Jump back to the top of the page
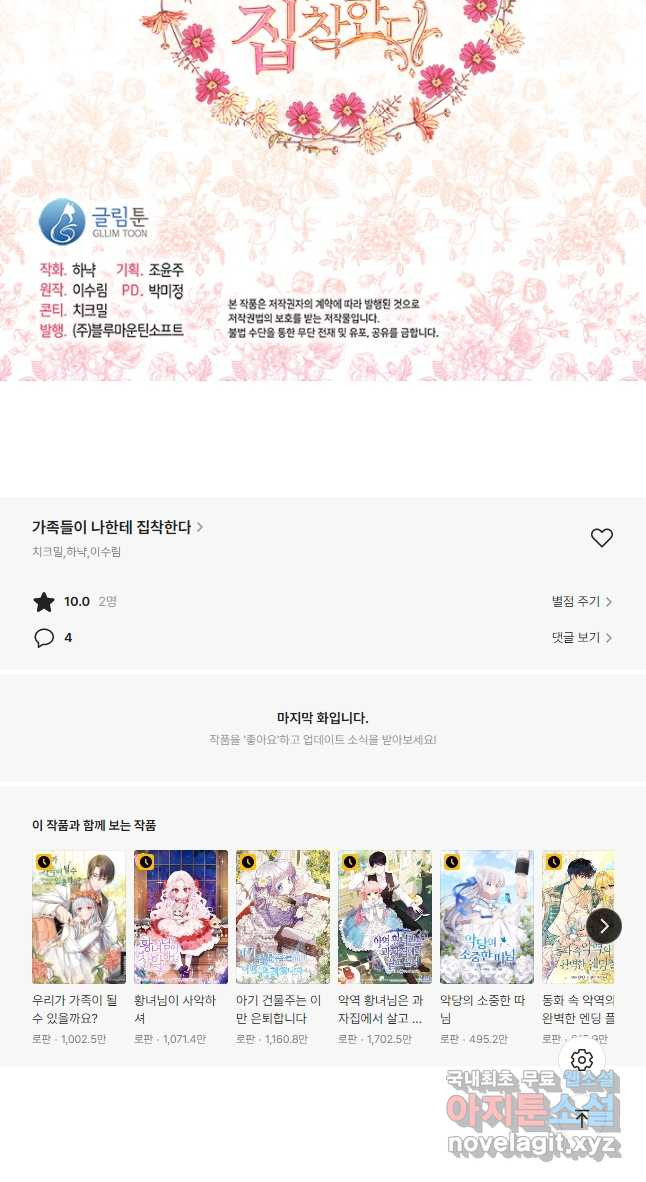 point(582,1120)
